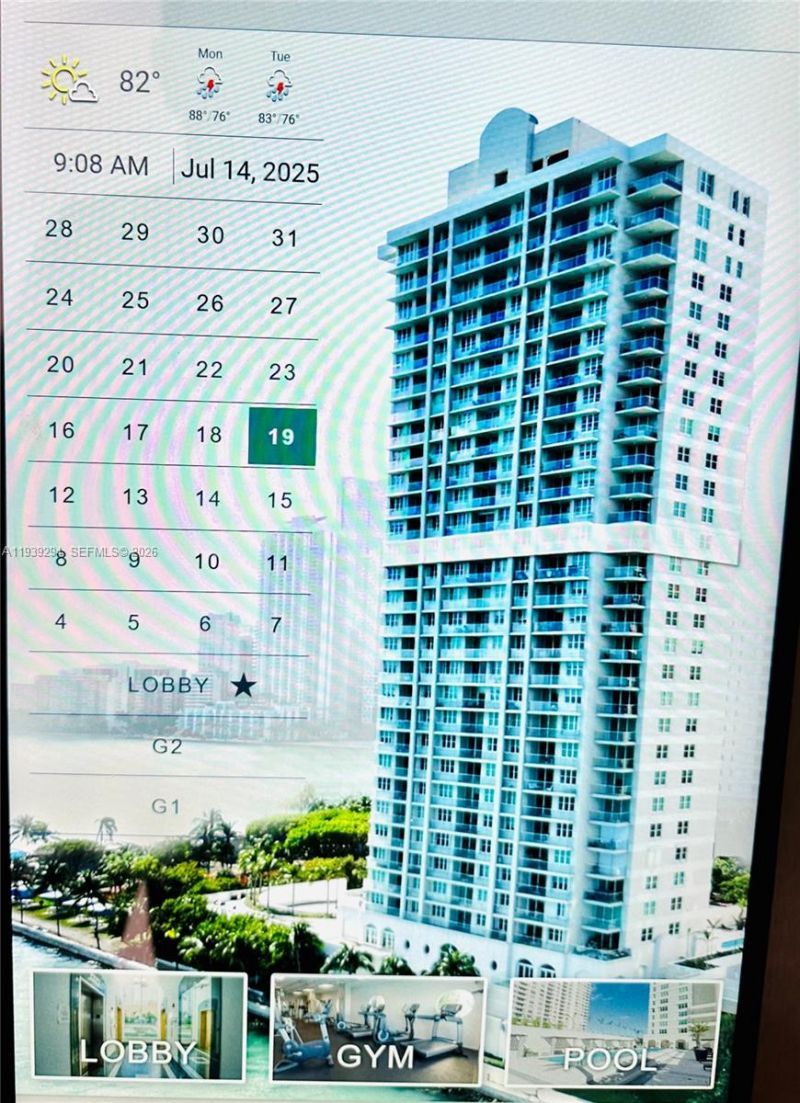
Task: Select floor 11
Action: pos(280,563)
